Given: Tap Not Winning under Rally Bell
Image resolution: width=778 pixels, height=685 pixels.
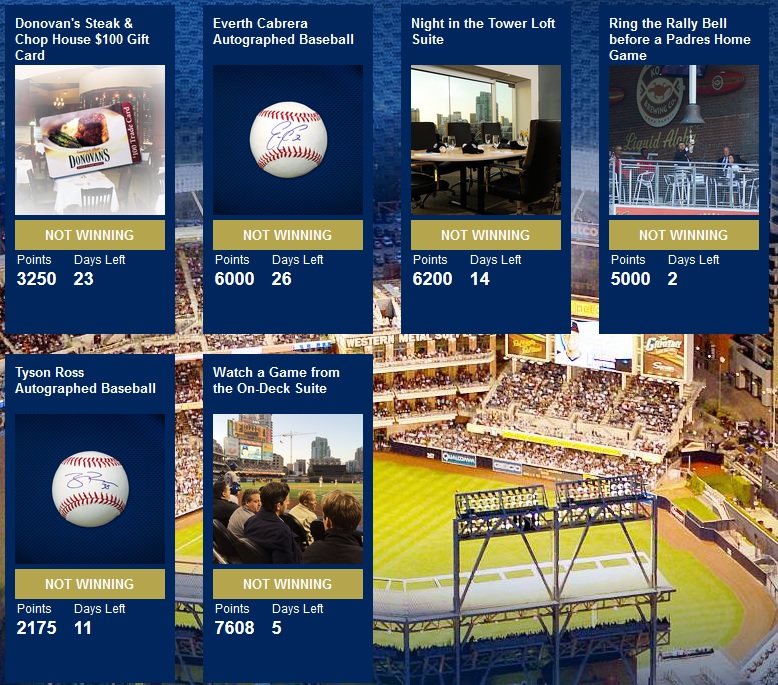Looking at the screenshot, I should point(683,235).
